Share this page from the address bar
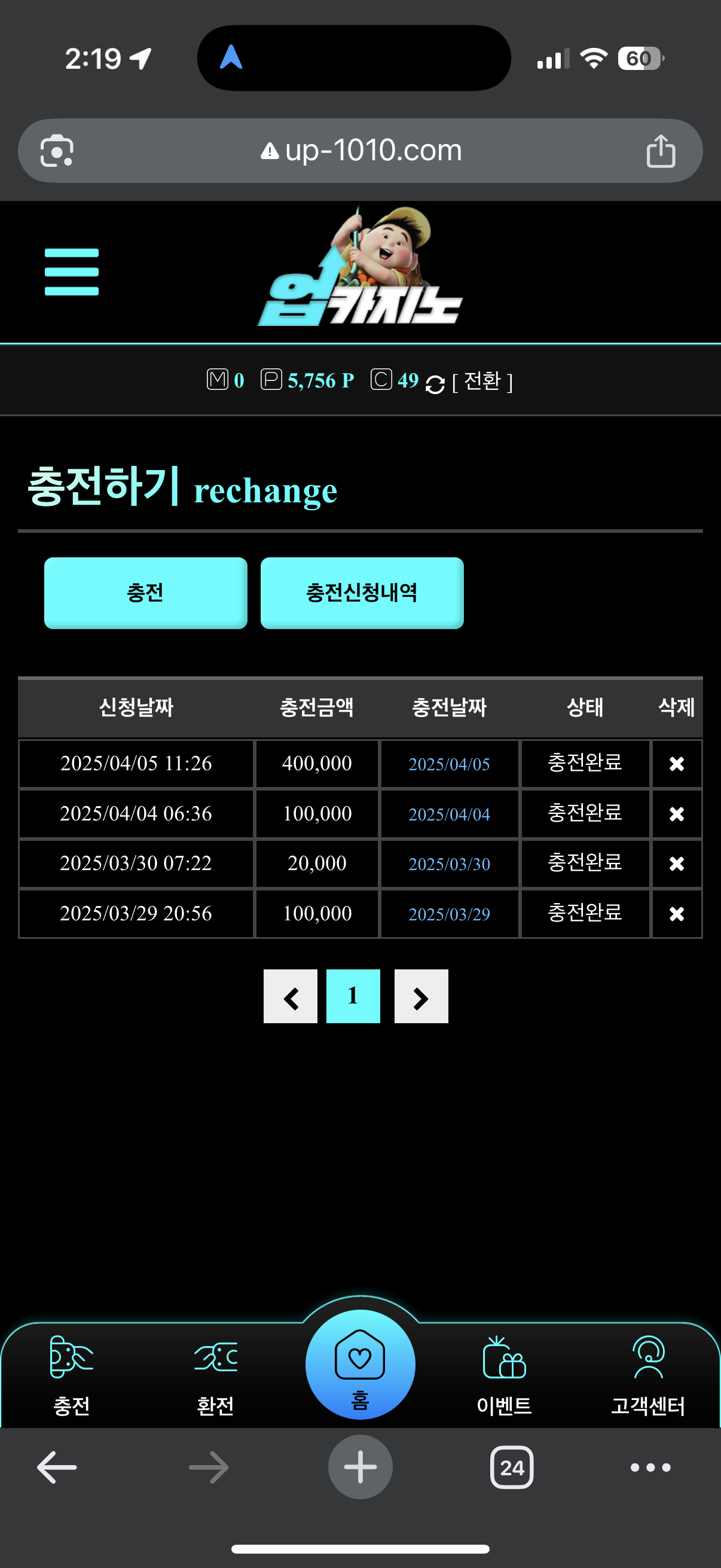 661,151
